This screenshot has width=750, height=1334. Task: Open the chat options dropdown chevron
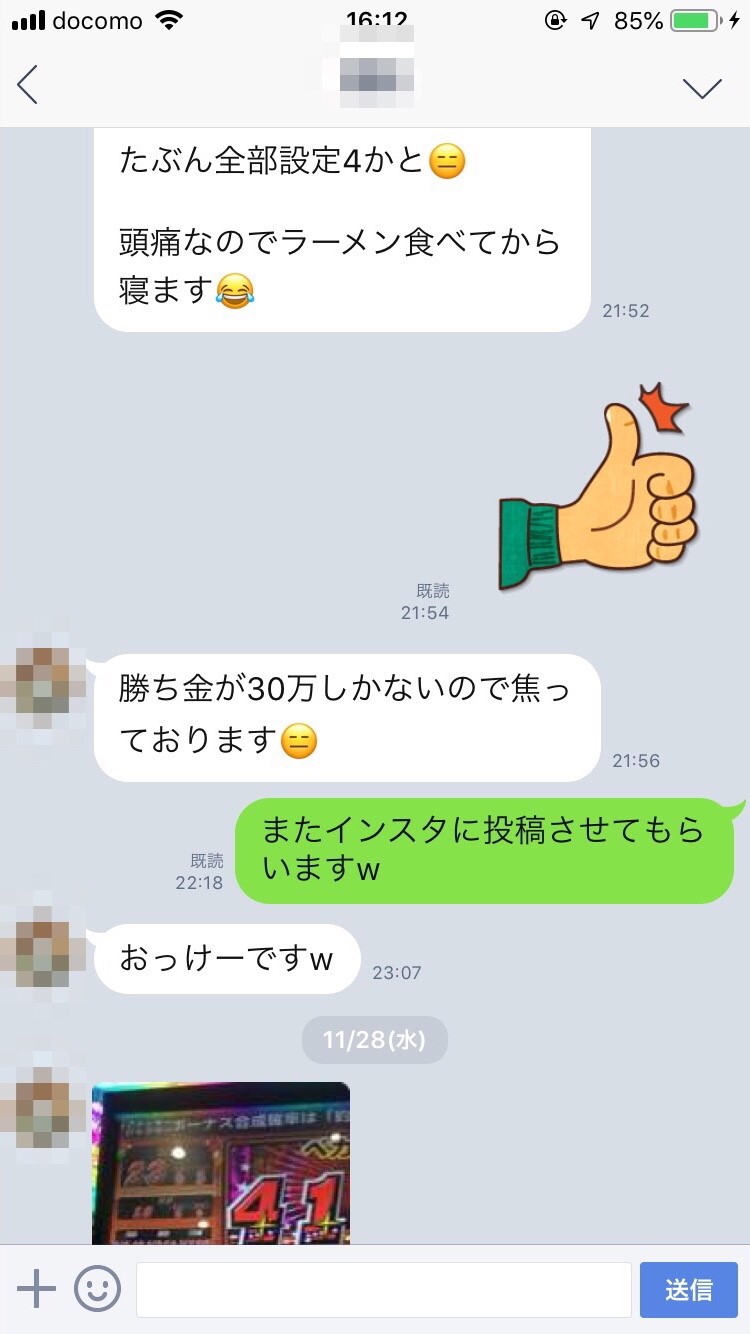tap(702, 88)
